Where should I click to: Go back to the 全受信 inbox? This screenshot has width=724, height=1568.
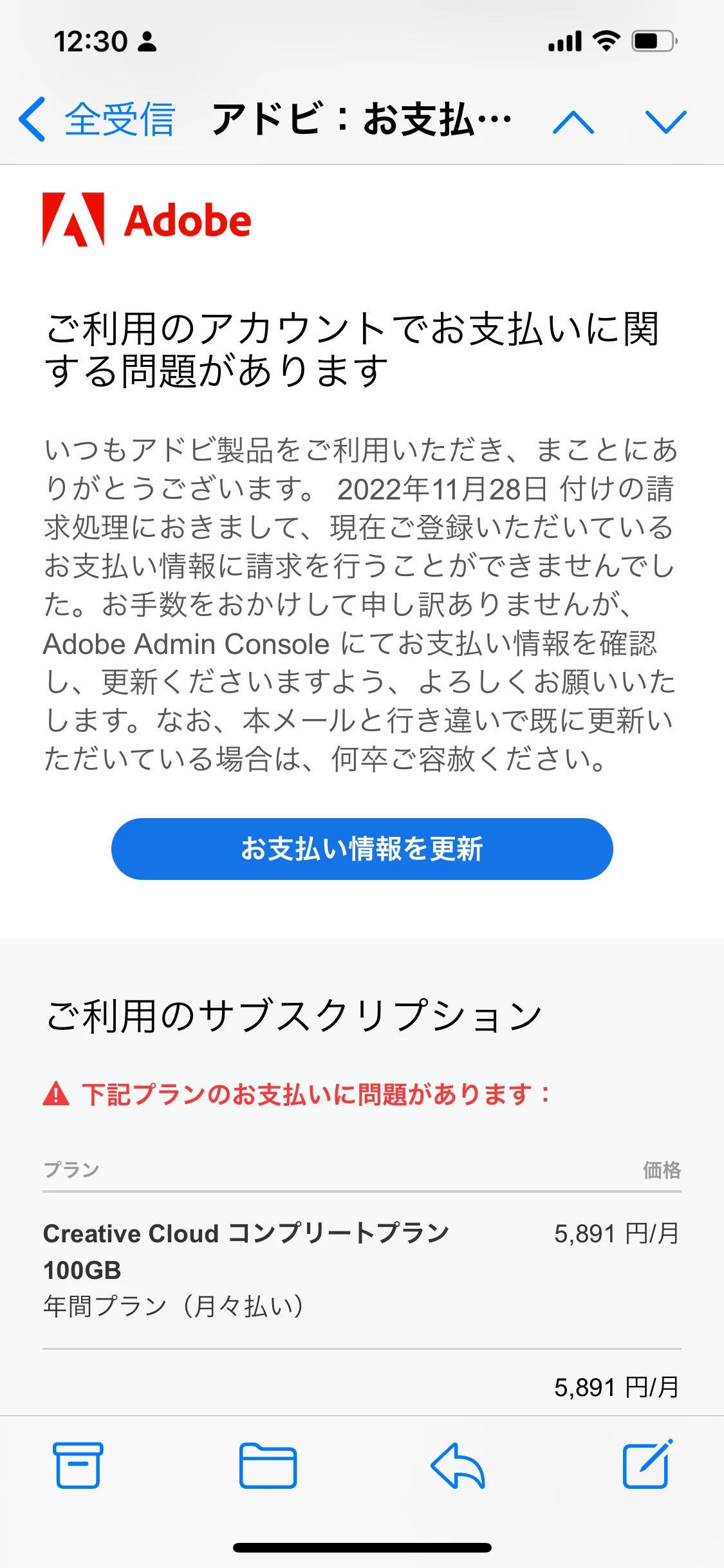97,120
